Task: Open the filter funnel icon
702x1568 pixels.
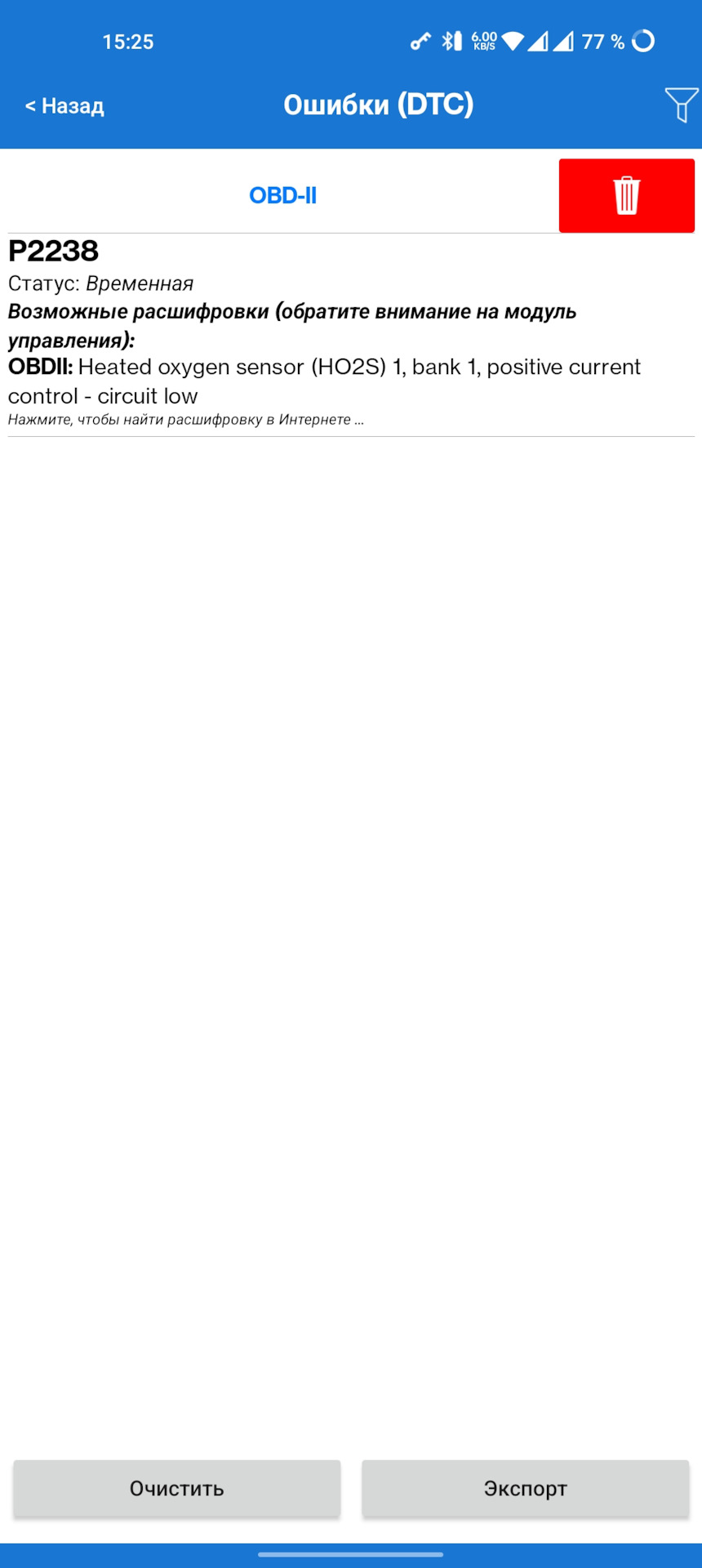Action: point(681,105)
